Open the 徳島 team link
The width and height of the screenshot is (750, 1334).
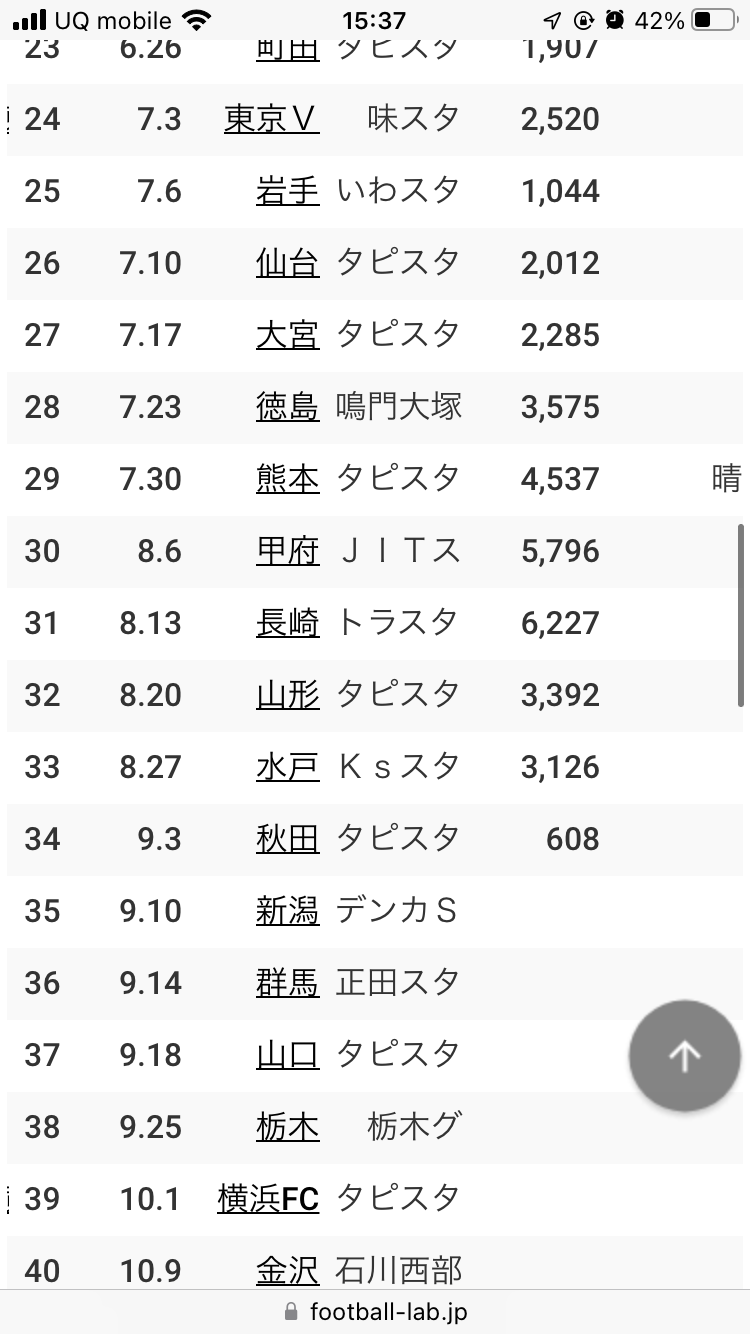288,407
